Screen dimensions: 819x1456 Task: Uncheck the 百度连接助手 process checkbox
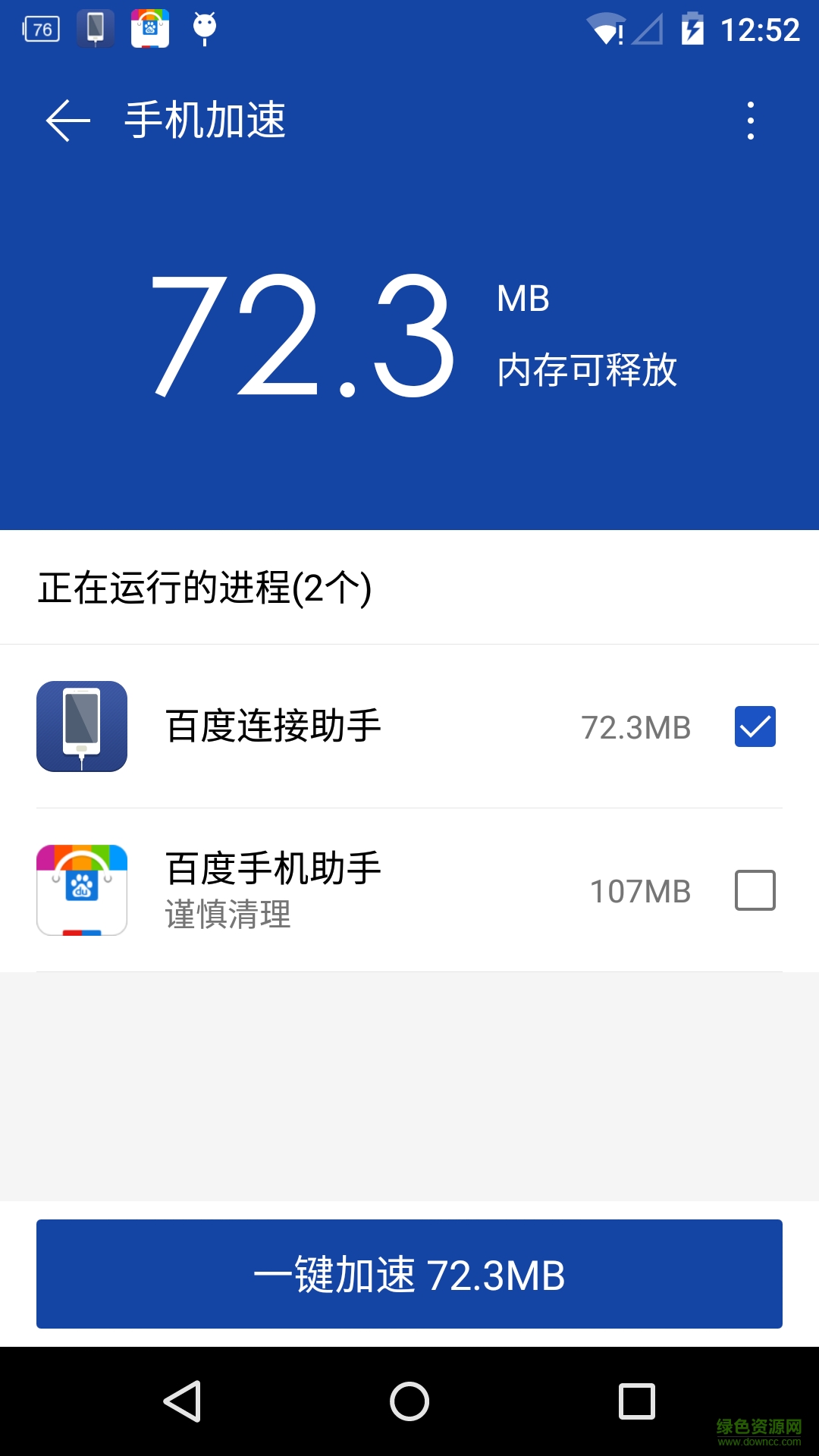pyautogui.click(x=755, y=728)
